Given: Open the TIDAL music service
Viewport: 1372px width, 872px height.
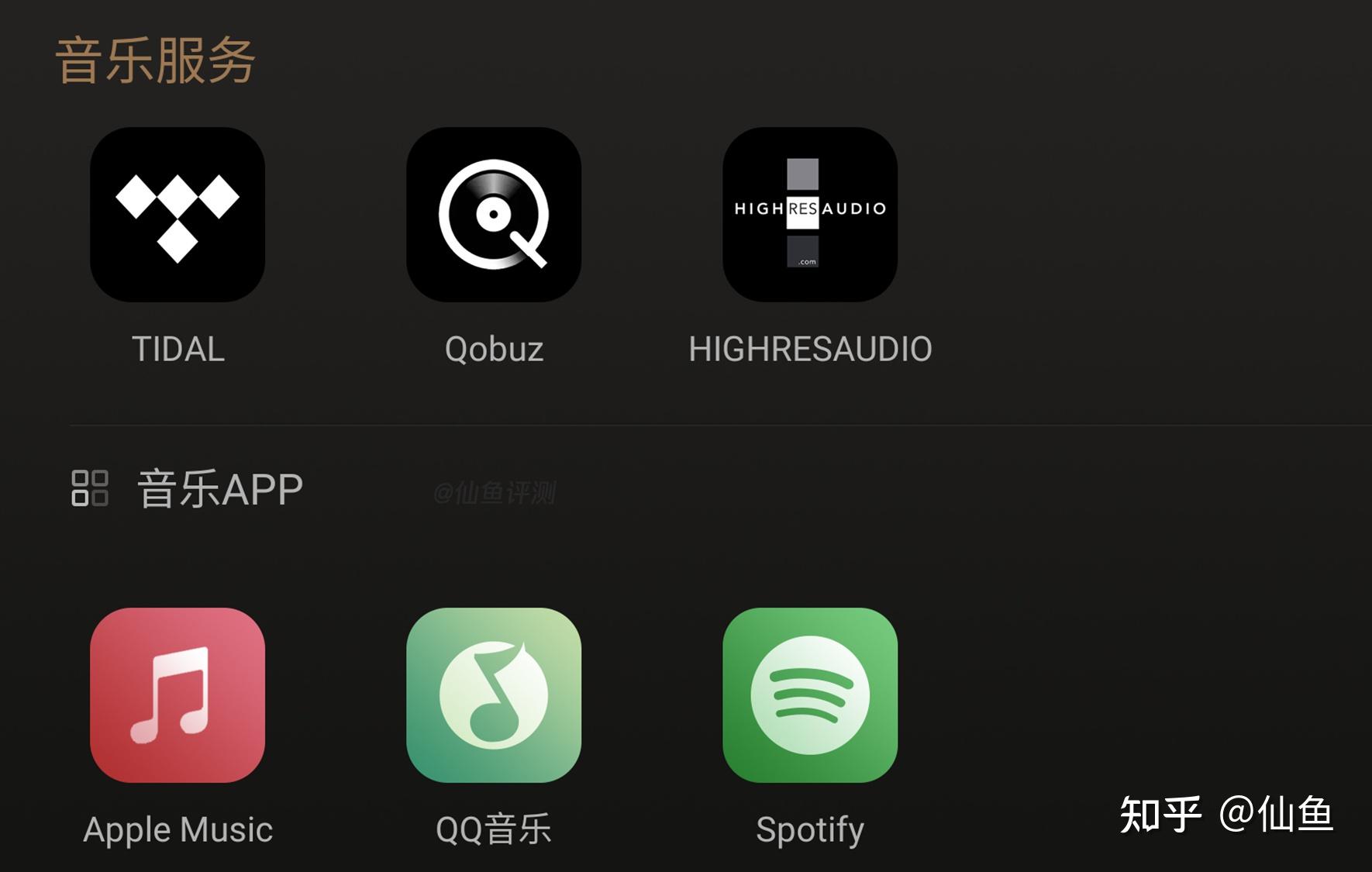Looking at the screenshot, I should [178, 215].
